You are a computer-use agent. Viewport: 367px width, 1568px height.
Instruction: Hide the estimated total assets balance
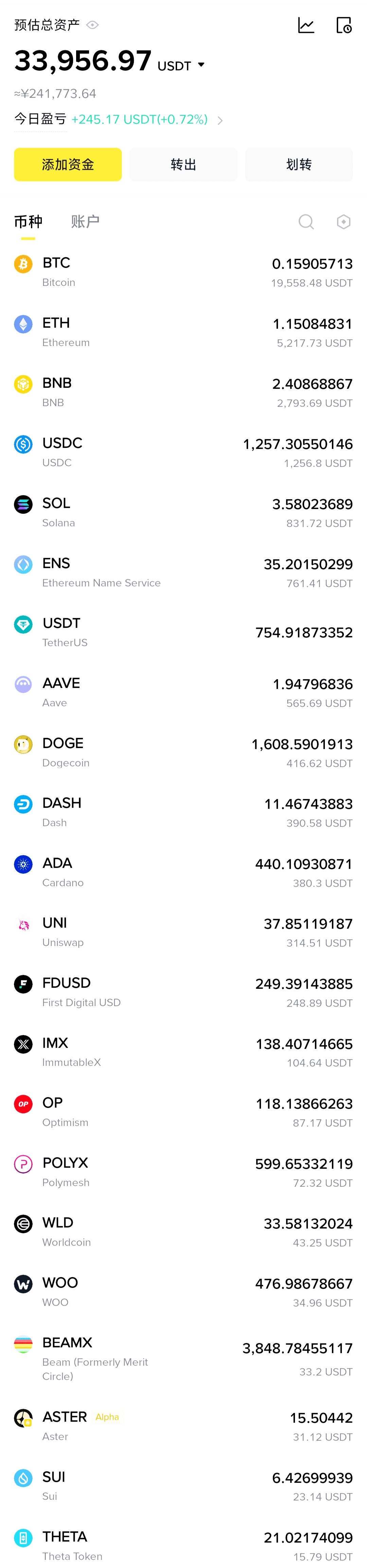tap(93, 25)
